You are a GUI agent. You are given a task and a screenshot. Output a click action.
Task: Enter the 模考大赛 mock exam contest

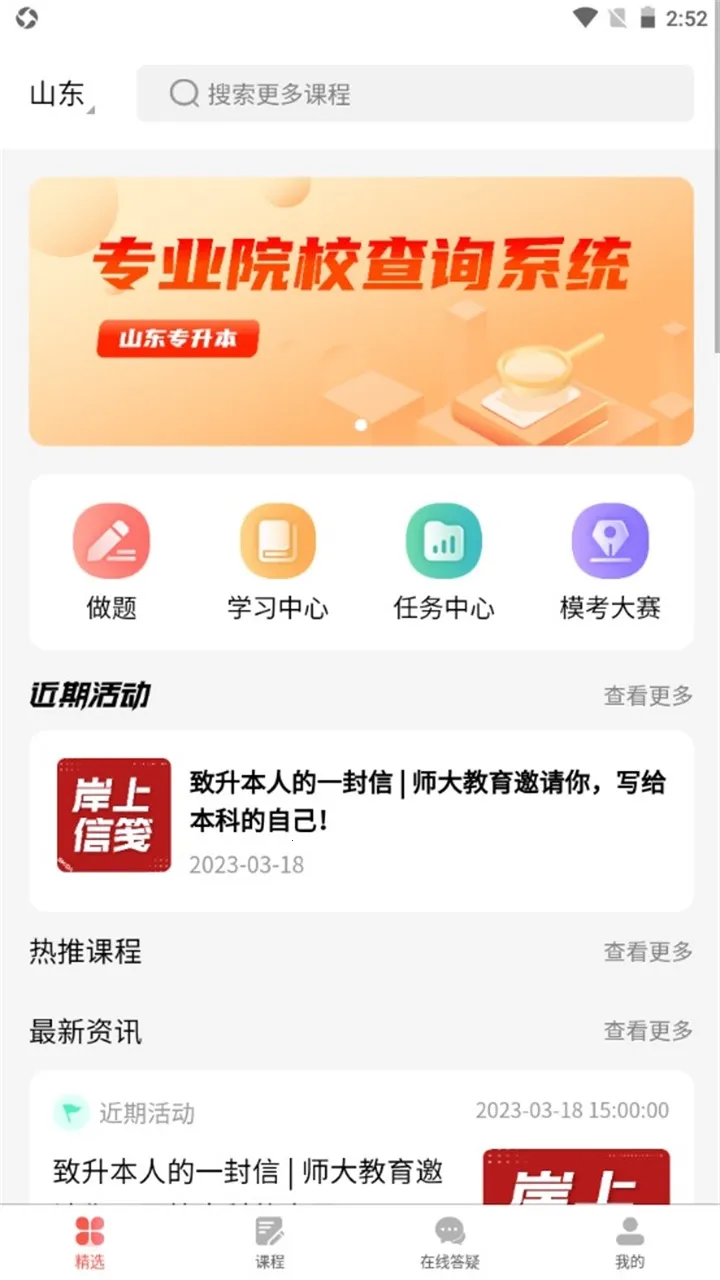point(611,541)
